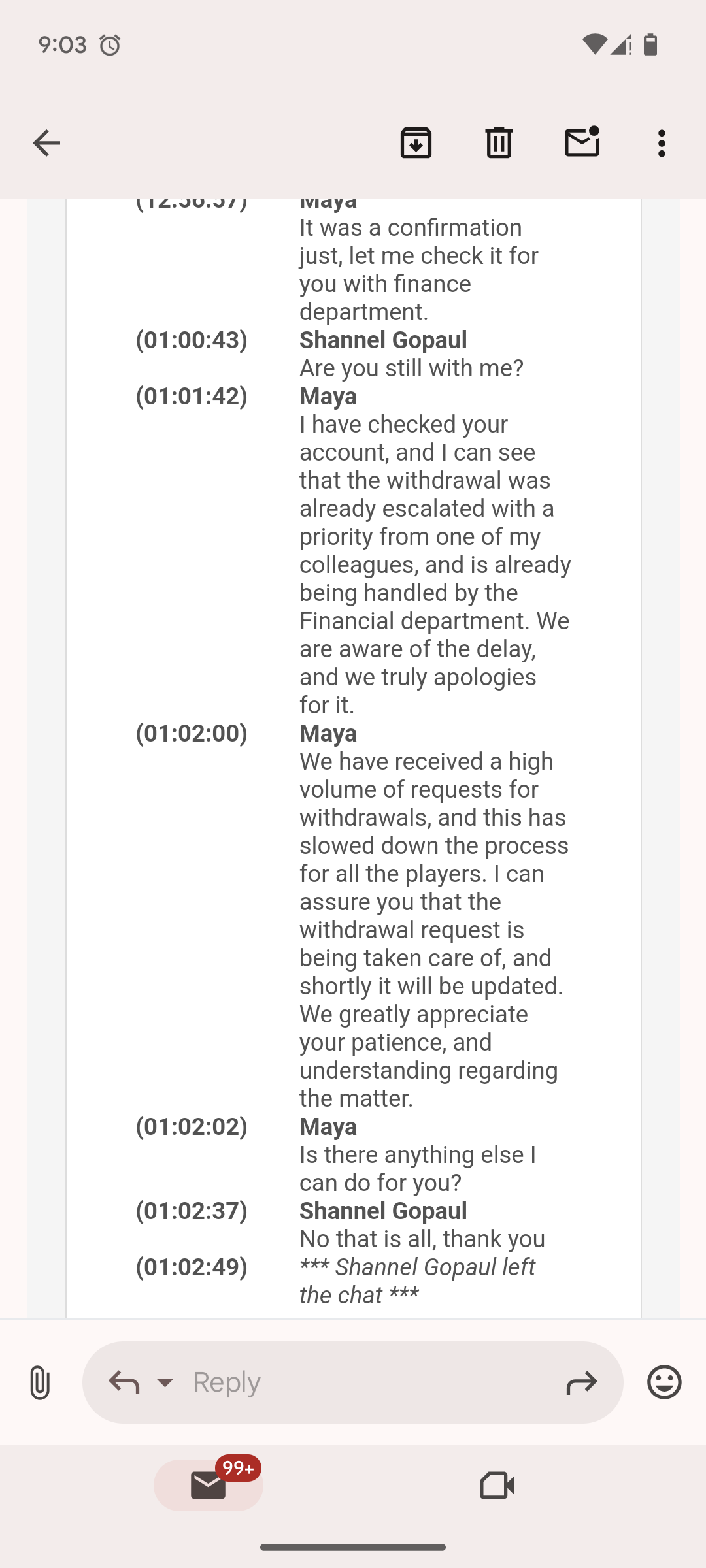Switch to the Mail tab
The image size is (706, 1568).
[x=209, y=1486]
